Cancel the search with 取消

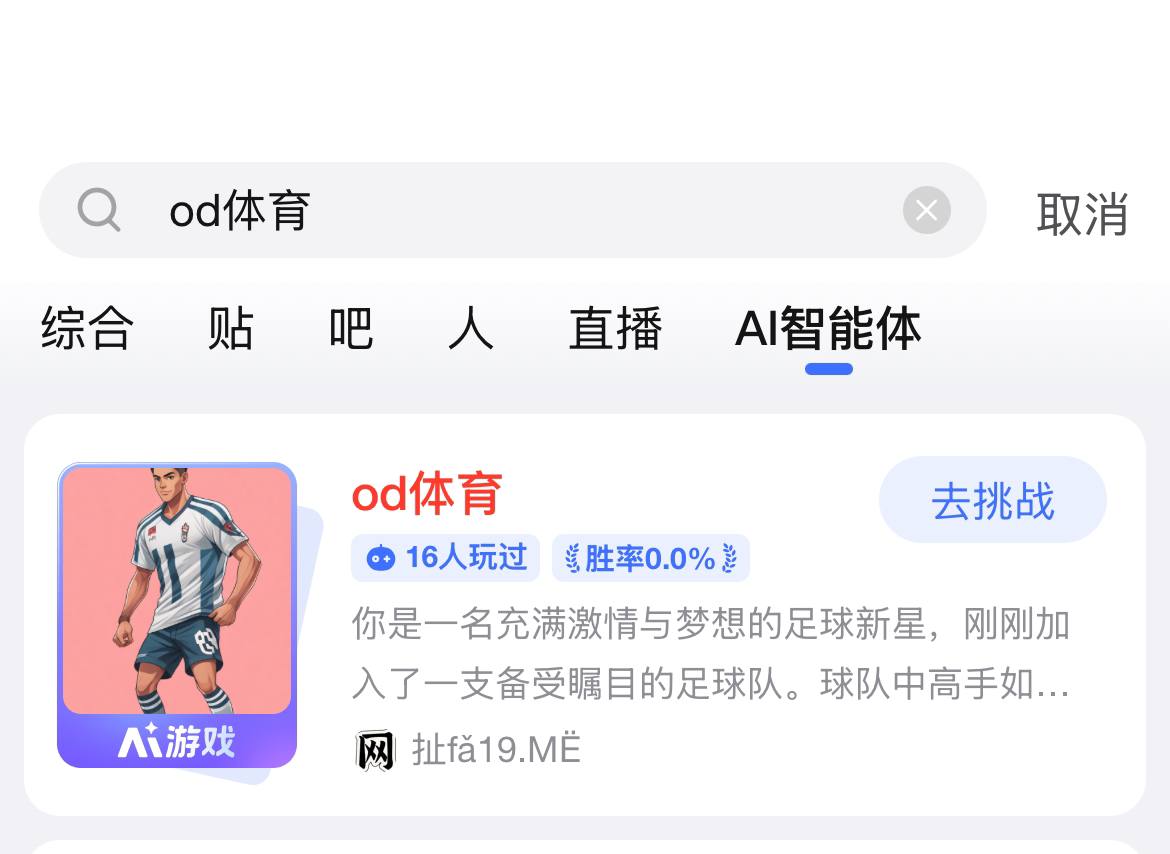tap(1082, 214)
